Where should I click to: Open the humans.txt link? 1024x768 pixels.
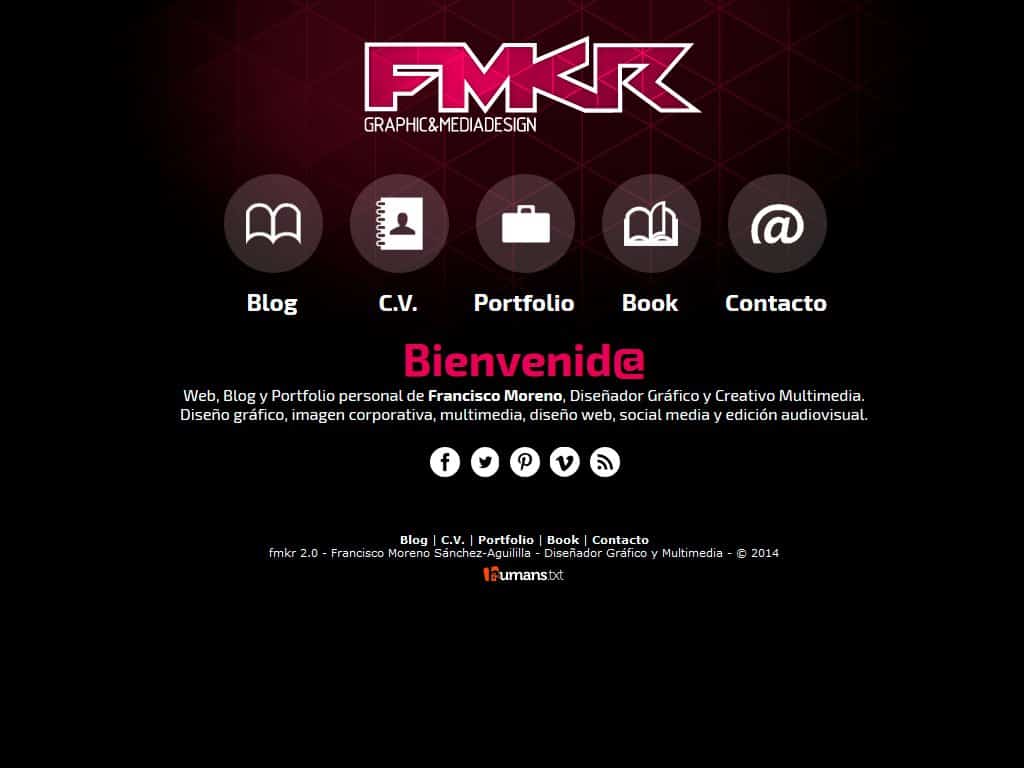(524, 575)
